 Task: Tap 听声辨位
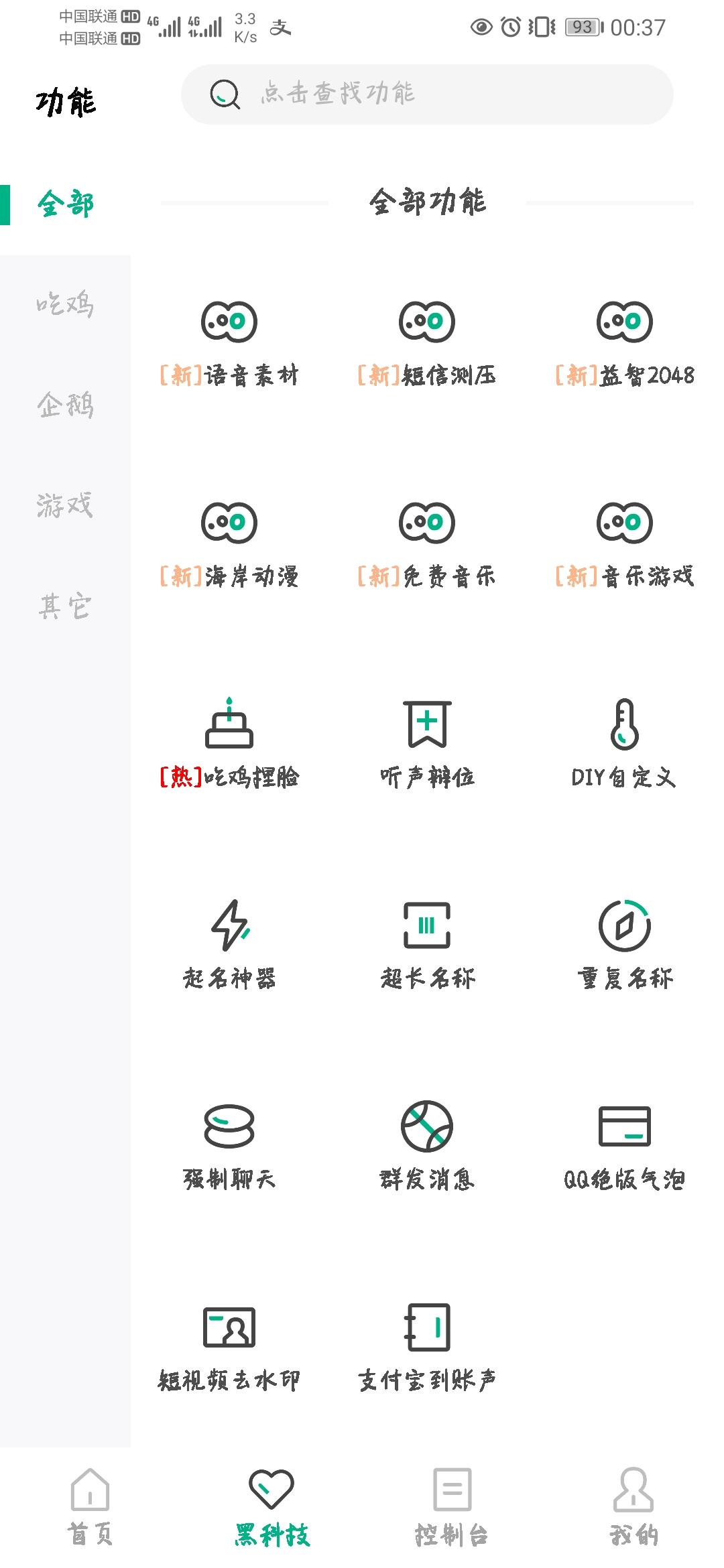click(427, 744)
